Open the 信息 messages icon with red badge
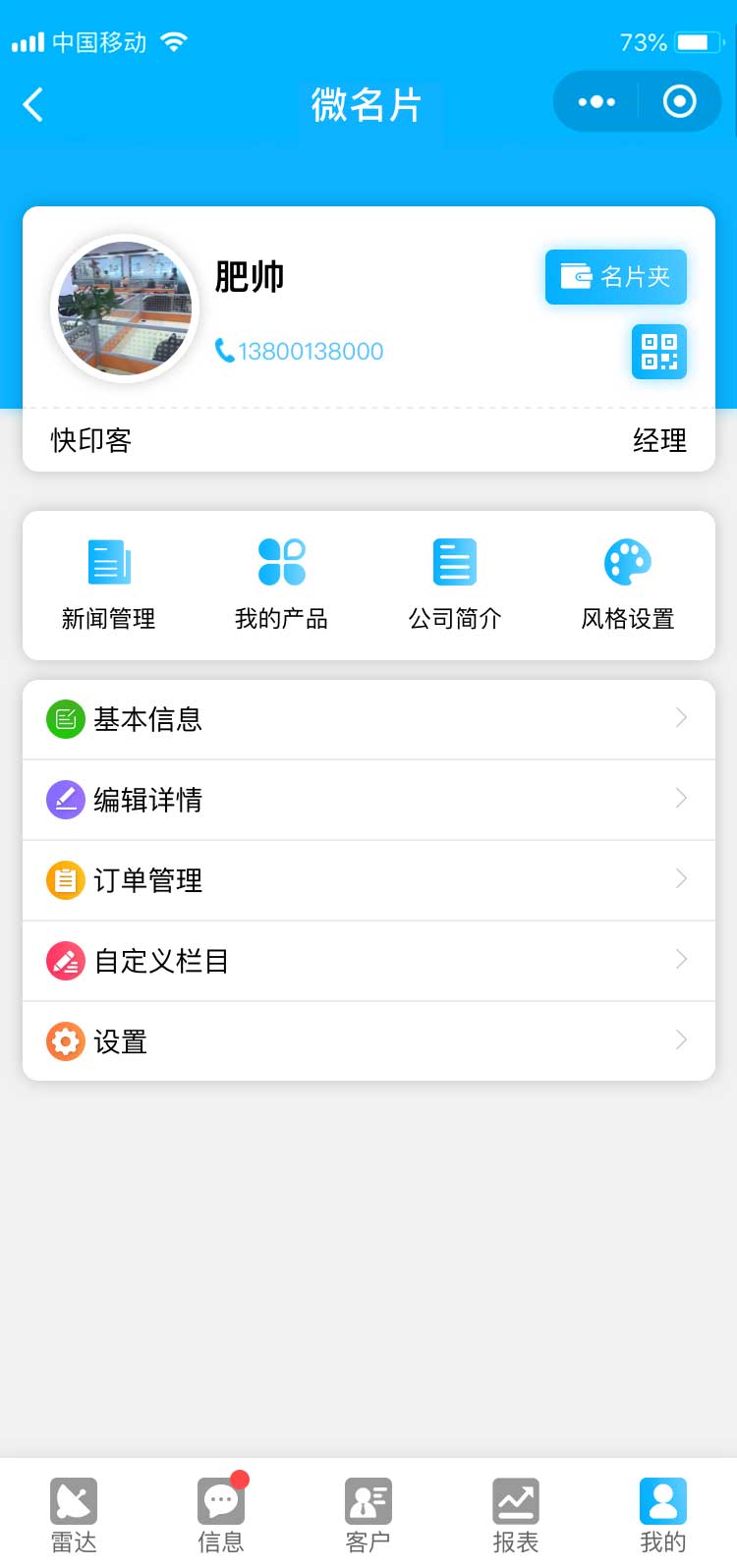 pos(220,1501)
